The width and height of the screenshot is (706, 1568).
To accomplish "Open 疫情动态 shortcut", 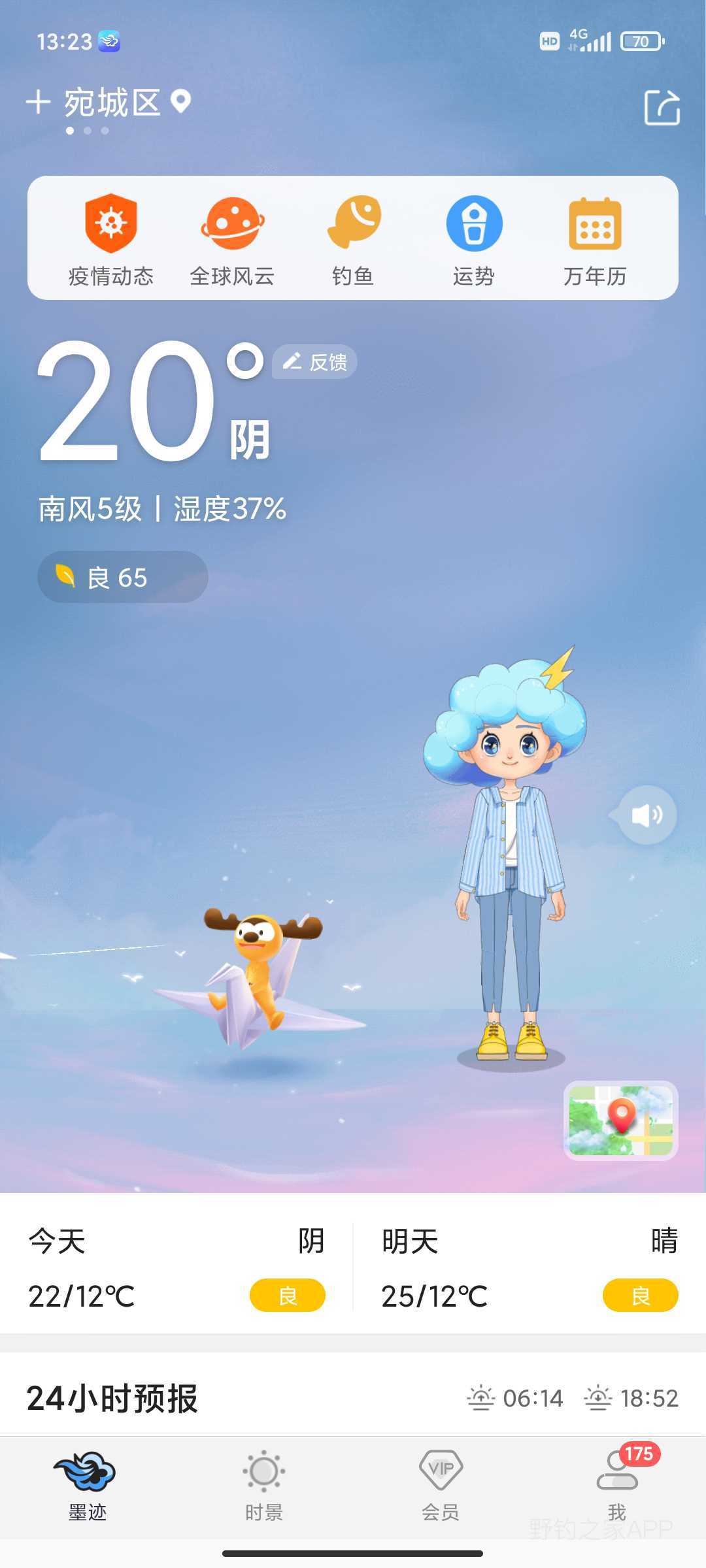I will pyautogui.click(x=111, y=240).
